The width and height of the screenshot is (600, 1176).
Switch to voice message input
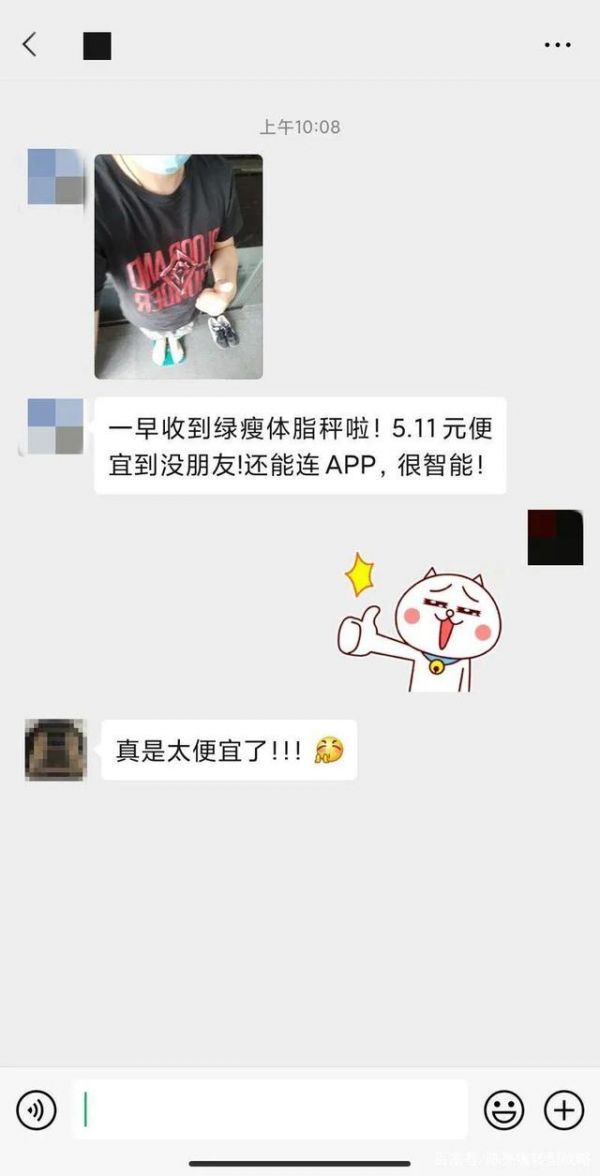click(36, 1110)
